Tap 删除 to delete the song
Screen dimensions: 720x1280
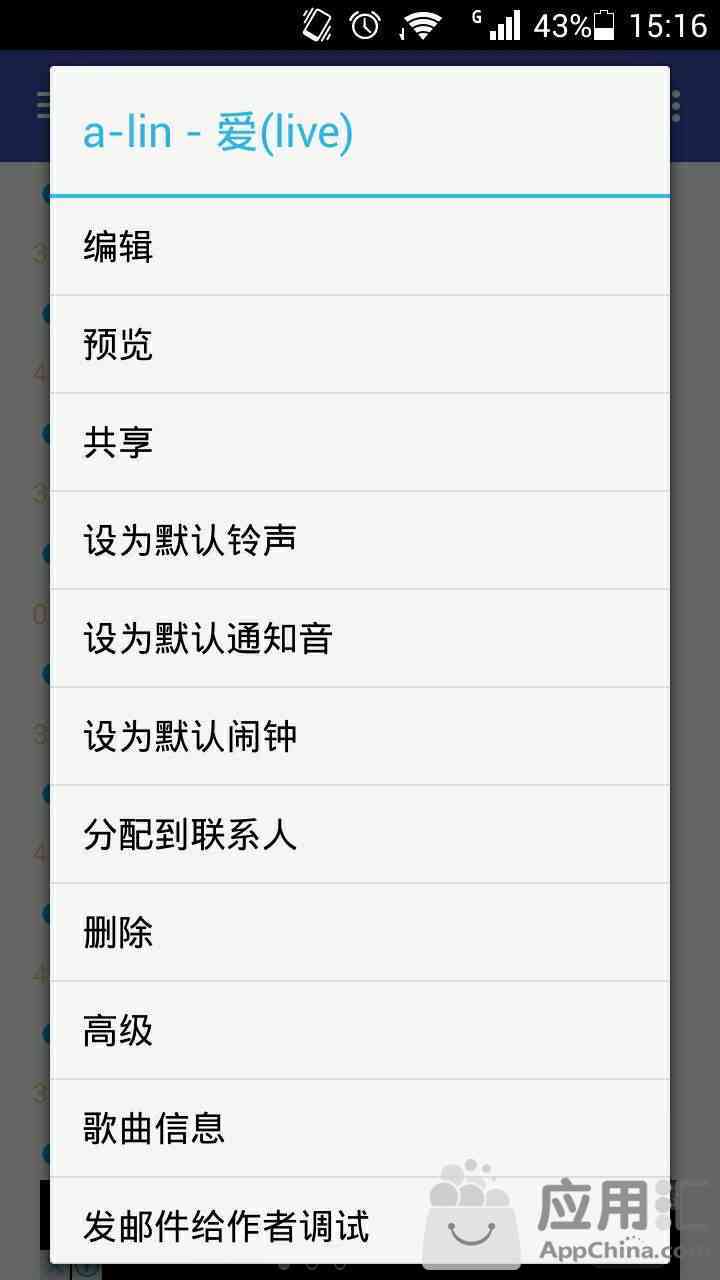point(360,932)
